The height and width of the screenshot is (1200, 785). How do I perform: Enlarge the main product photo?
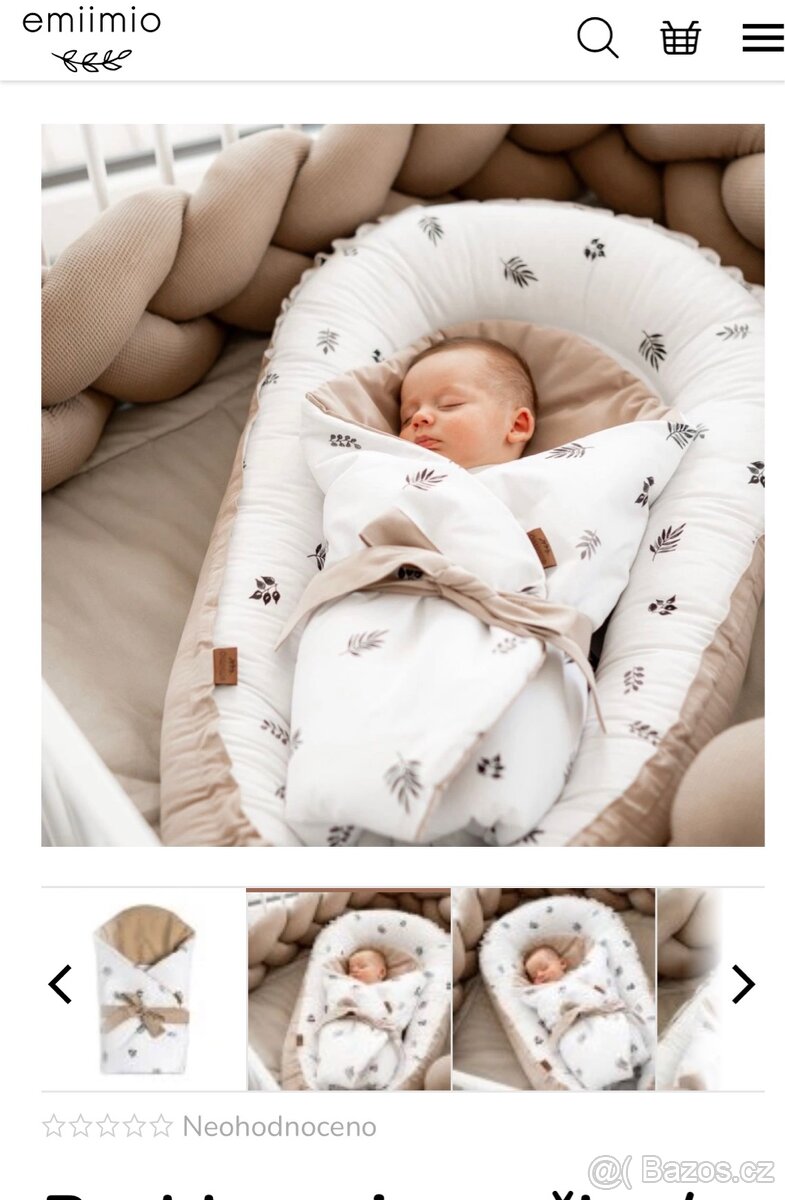tap(402, 485)
